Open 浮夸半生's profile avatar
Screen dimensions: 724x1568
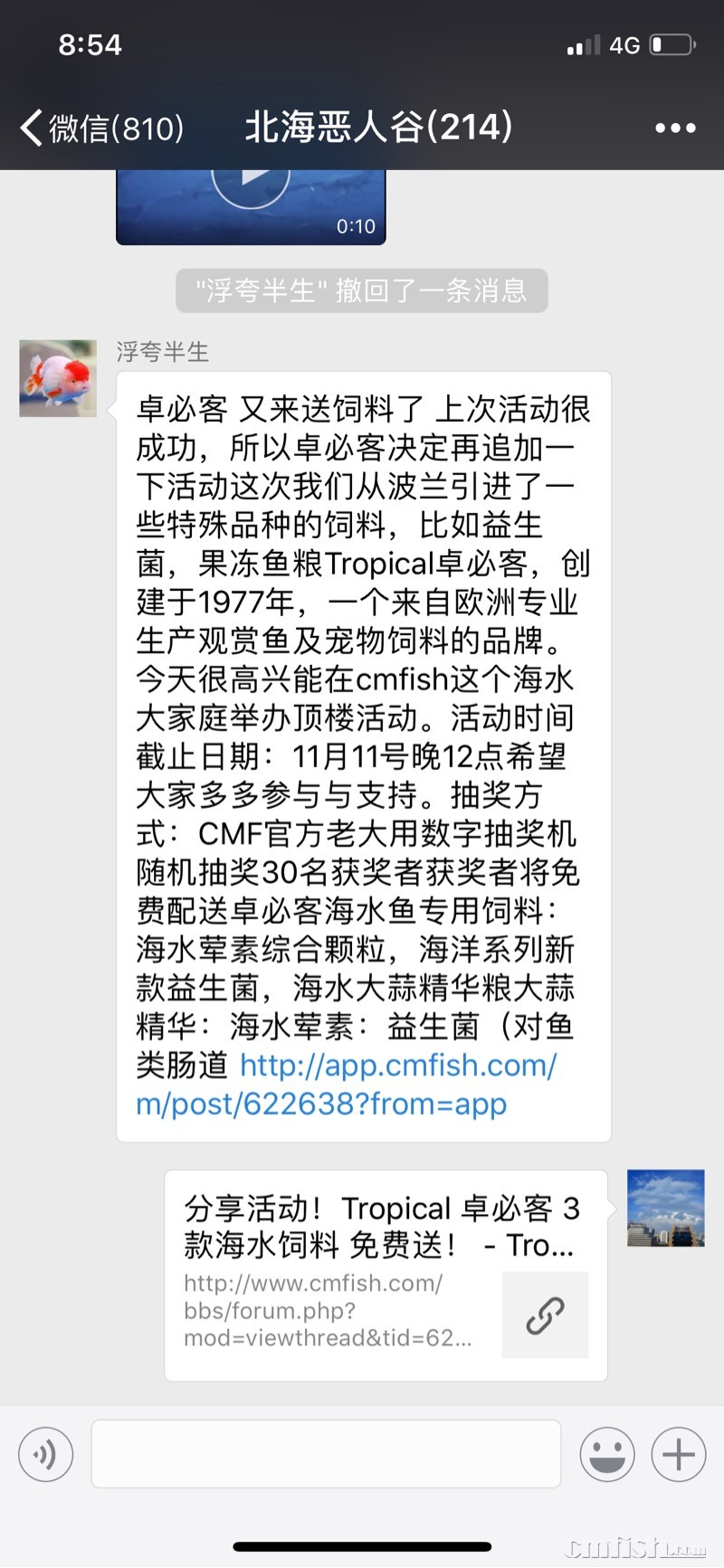(x=58, y=378)
